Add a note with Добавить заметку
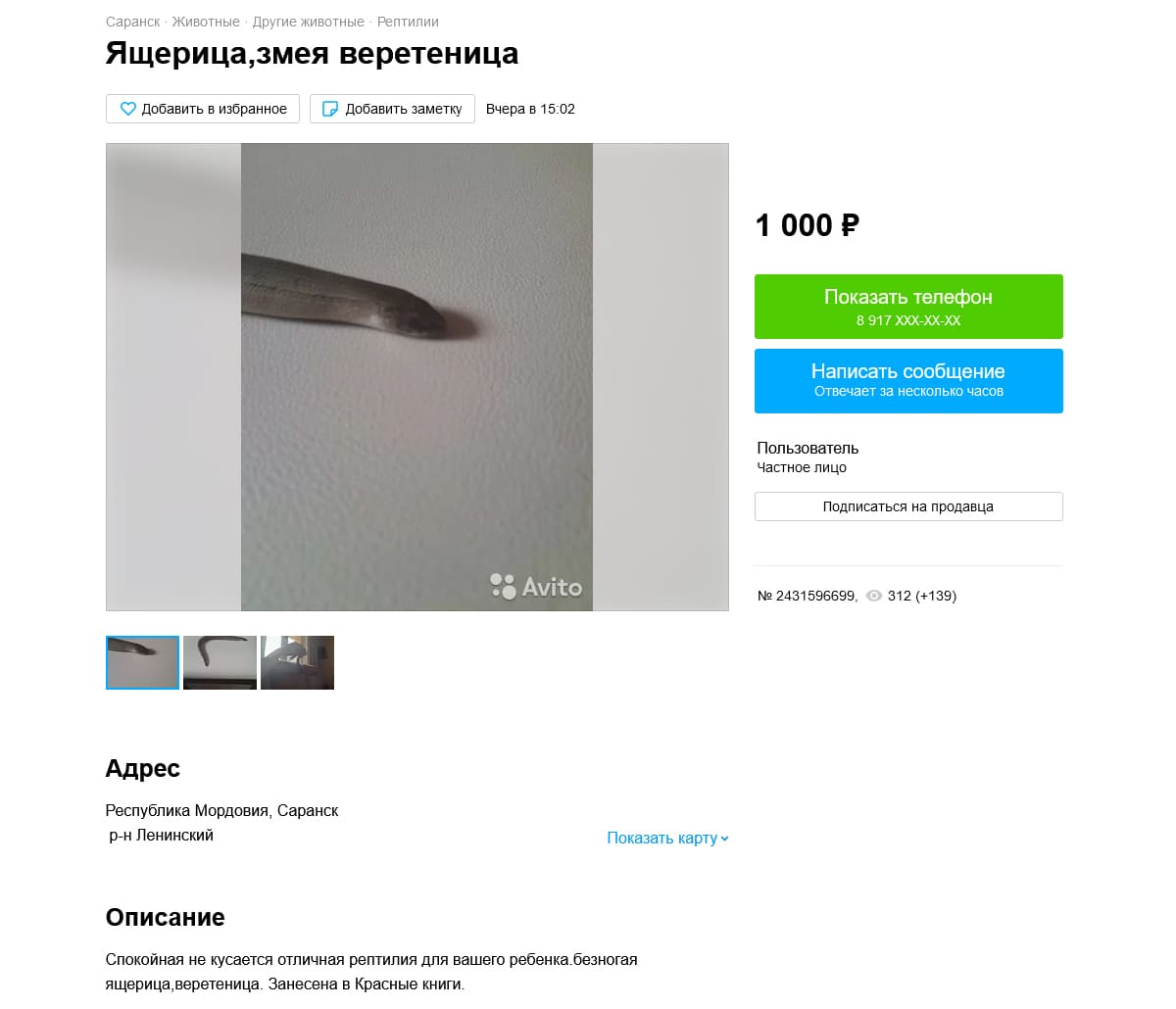Screen dimensions: 1176x1009 392,109
